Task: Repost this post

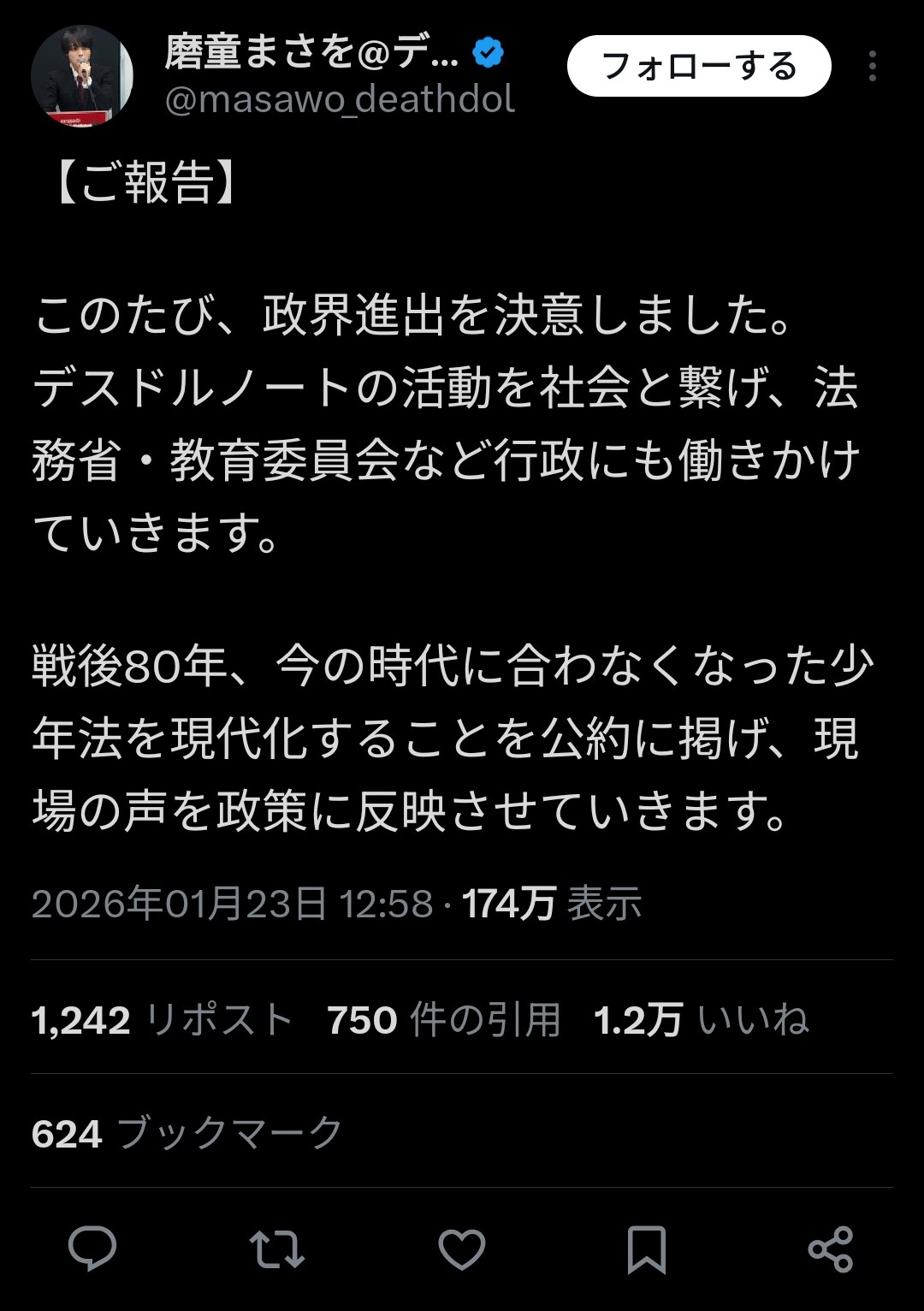Action: [276, 1249]
